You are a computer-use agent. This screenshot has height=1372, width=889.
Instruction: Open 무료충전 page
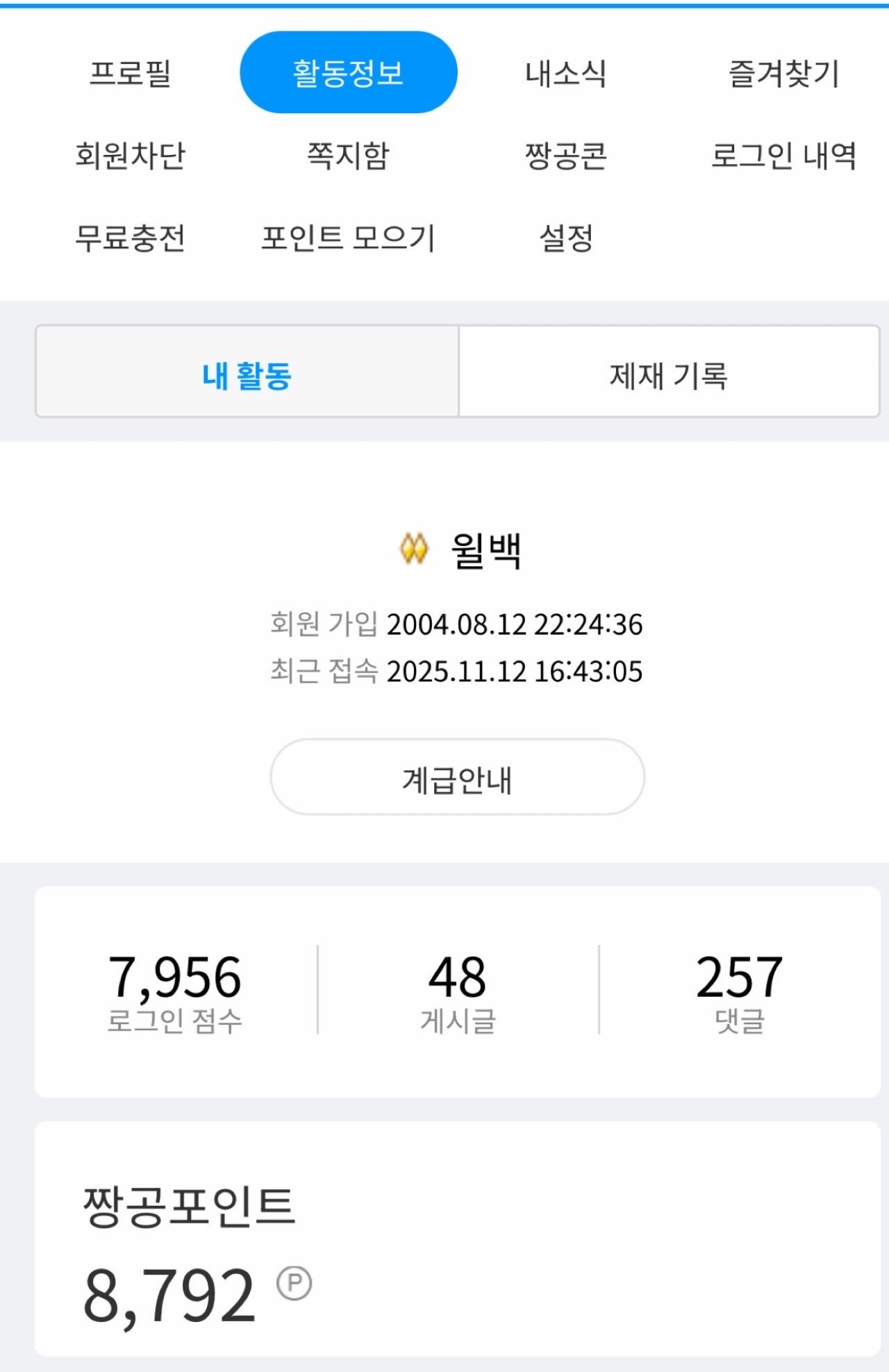tap(130, 238)
